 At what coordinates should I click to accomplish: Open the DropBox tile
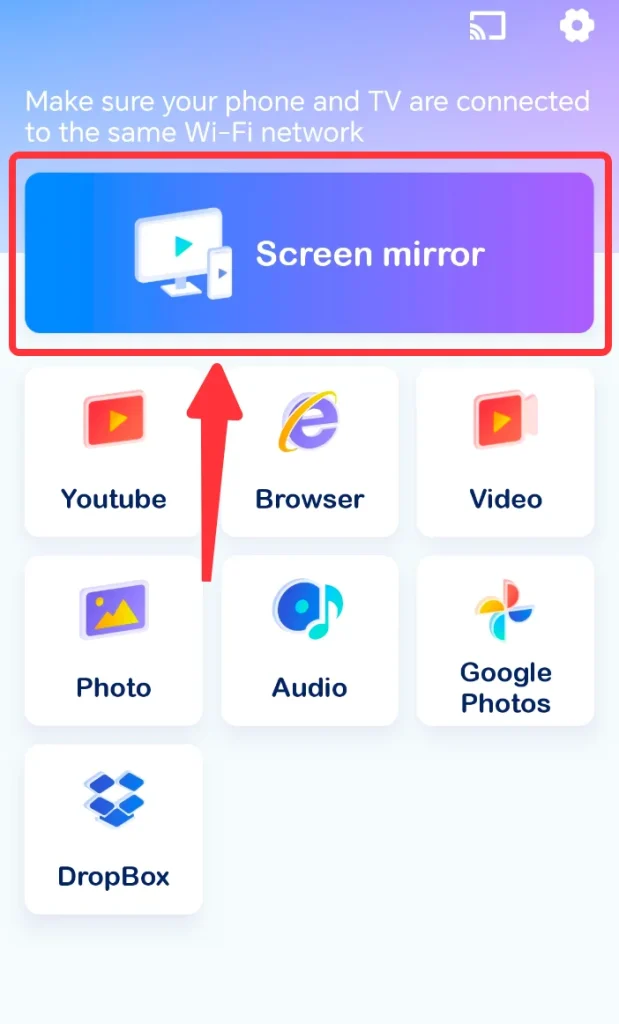[113, 828]
